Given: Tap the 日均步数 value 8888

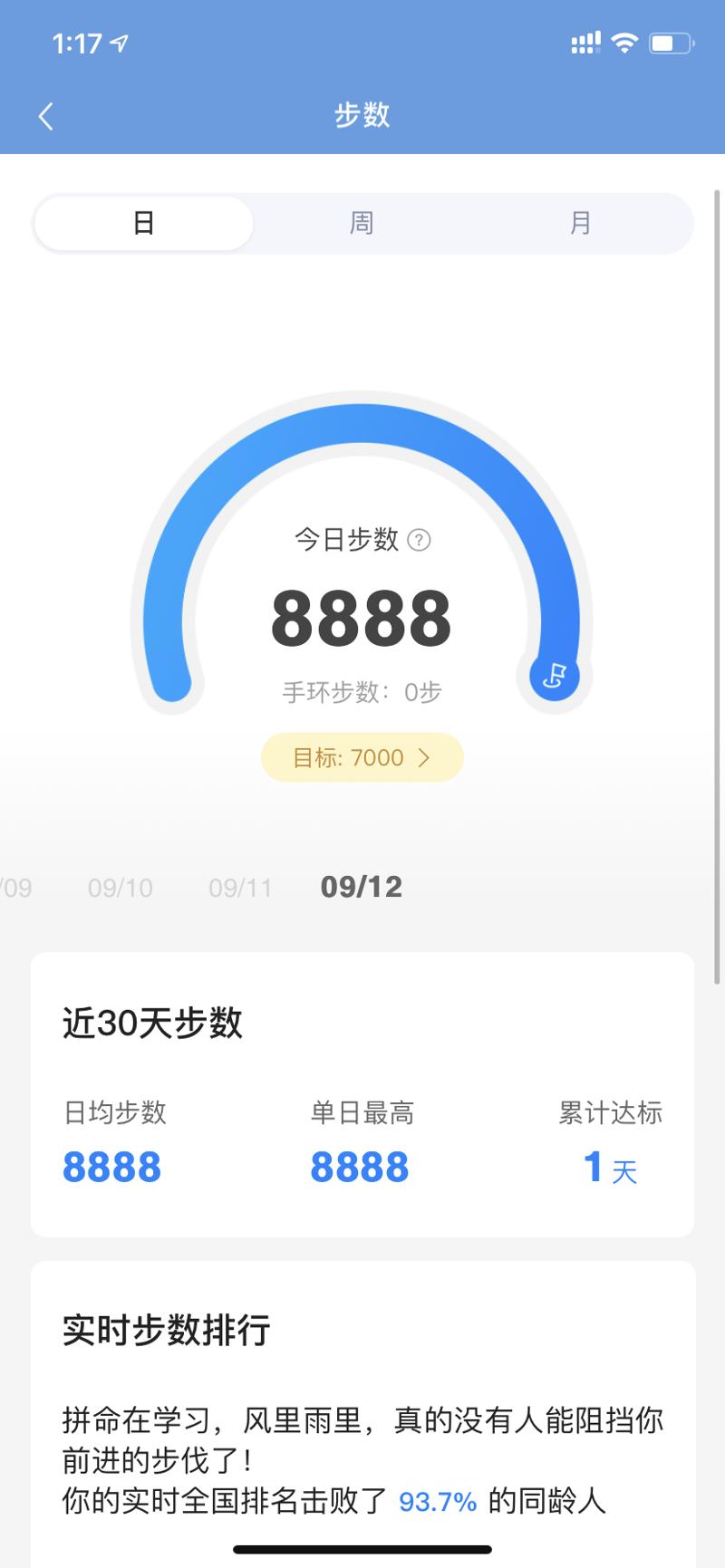Looking at the screenshot, I should click(x=112, y=1167).
